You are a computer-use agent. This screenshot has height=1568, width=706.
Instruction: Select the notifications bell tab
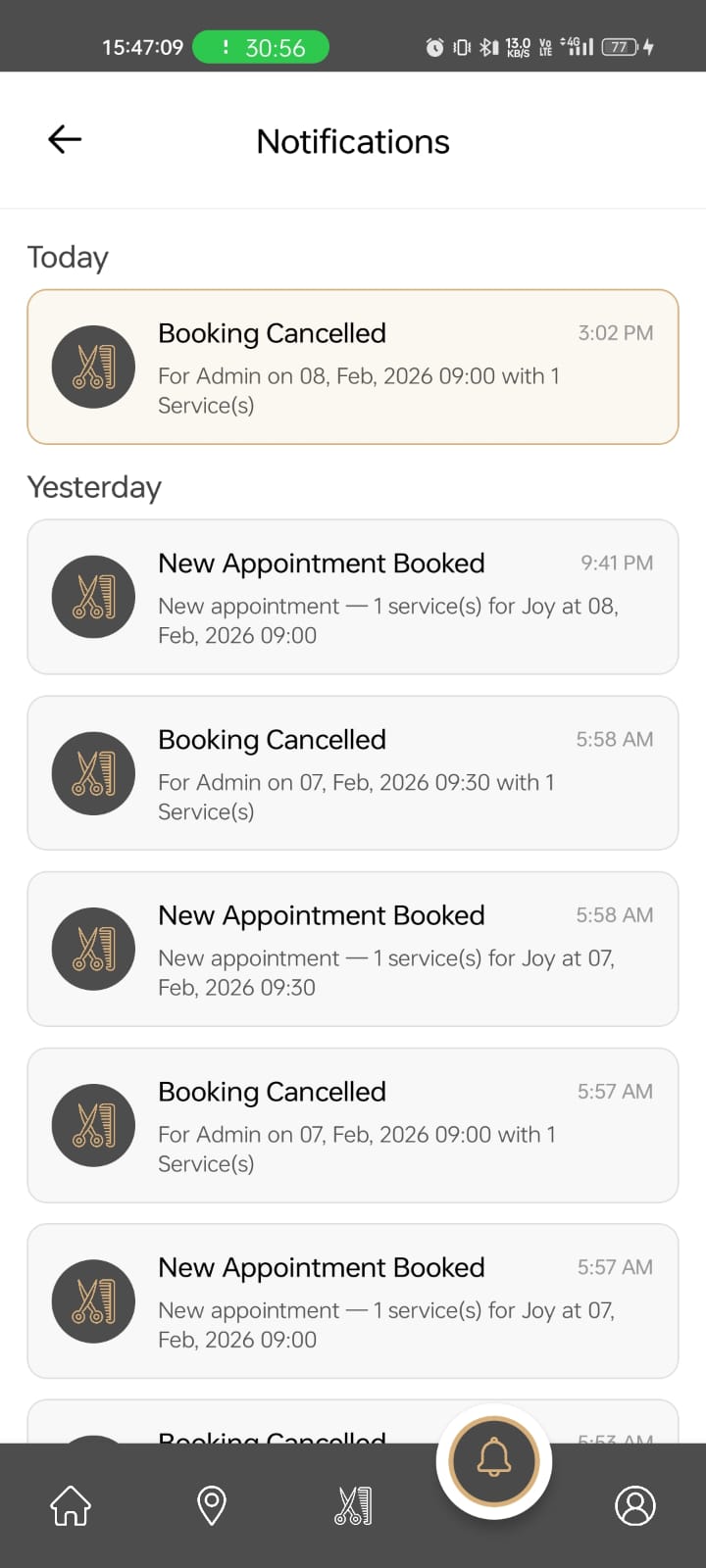click(494, 1461)
